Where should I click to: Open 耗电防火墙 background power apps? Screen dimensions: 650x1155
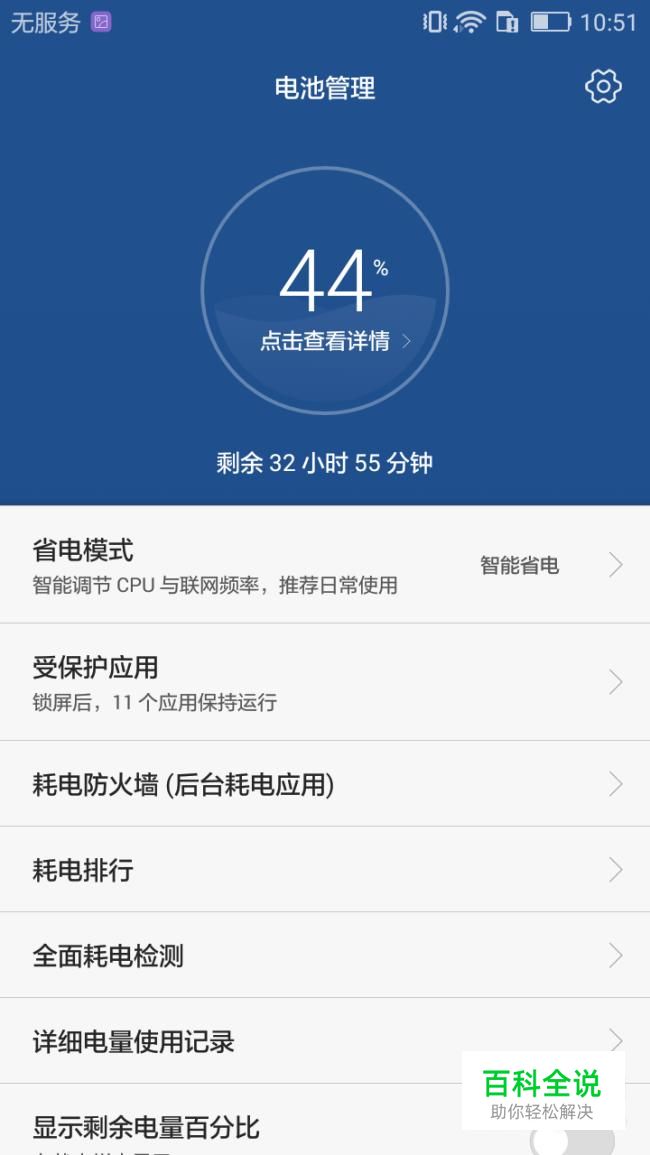(325, 784)
